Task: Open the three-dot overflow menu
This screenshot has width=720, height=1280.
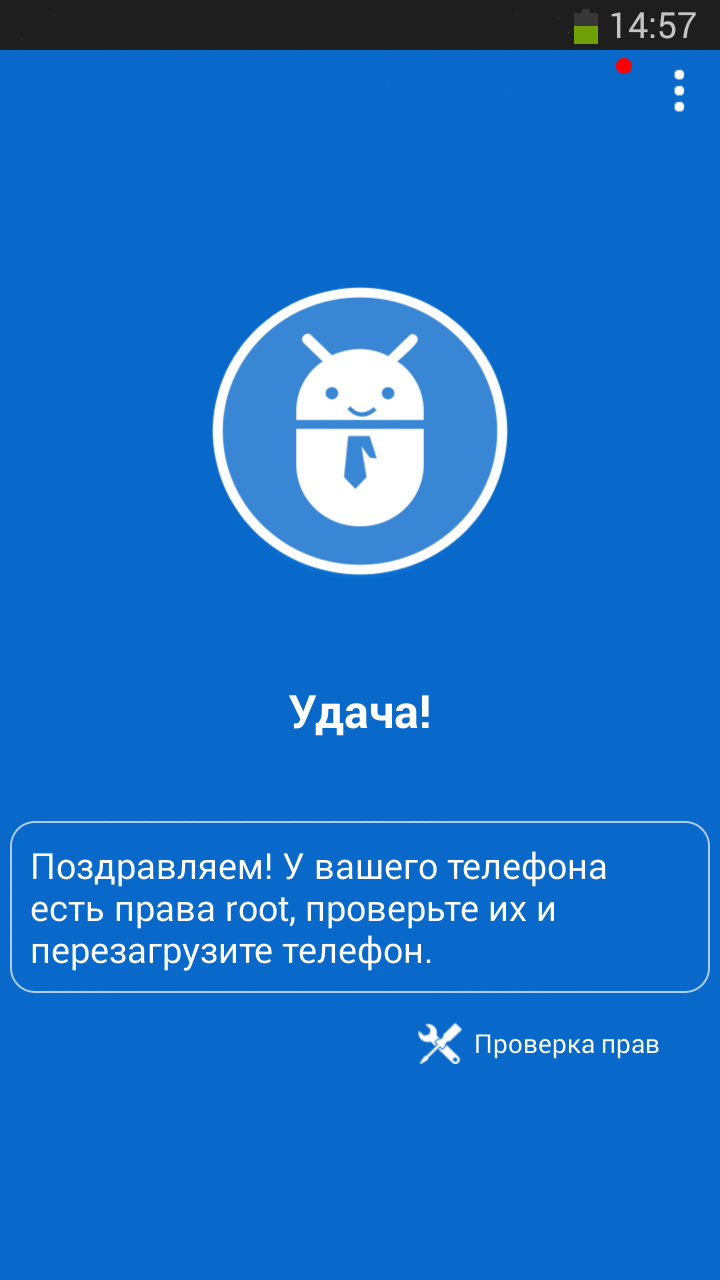Action: tap(679, 91)
